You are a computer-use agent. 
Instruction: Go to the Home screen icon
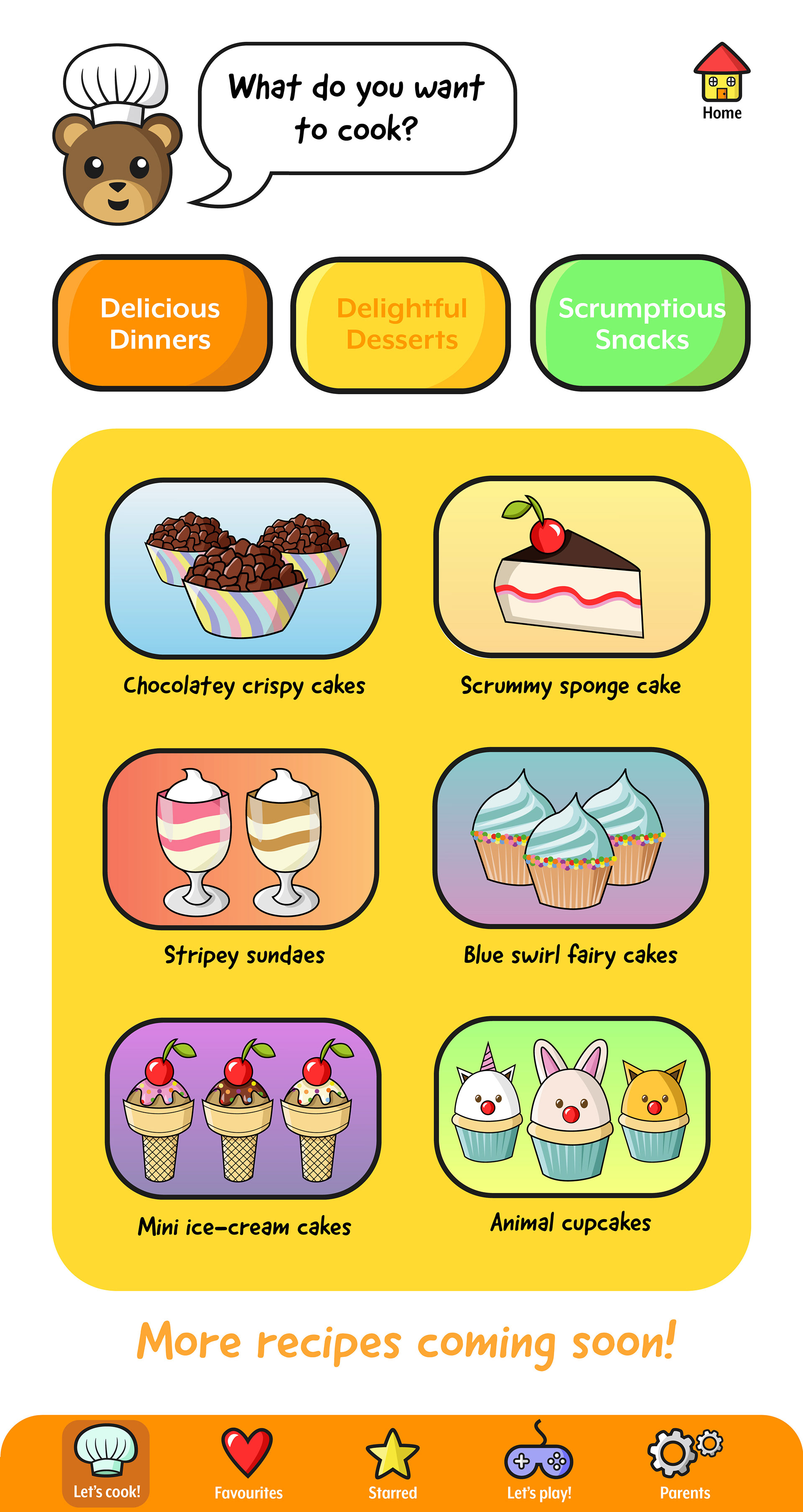click(x=721, y=81)
